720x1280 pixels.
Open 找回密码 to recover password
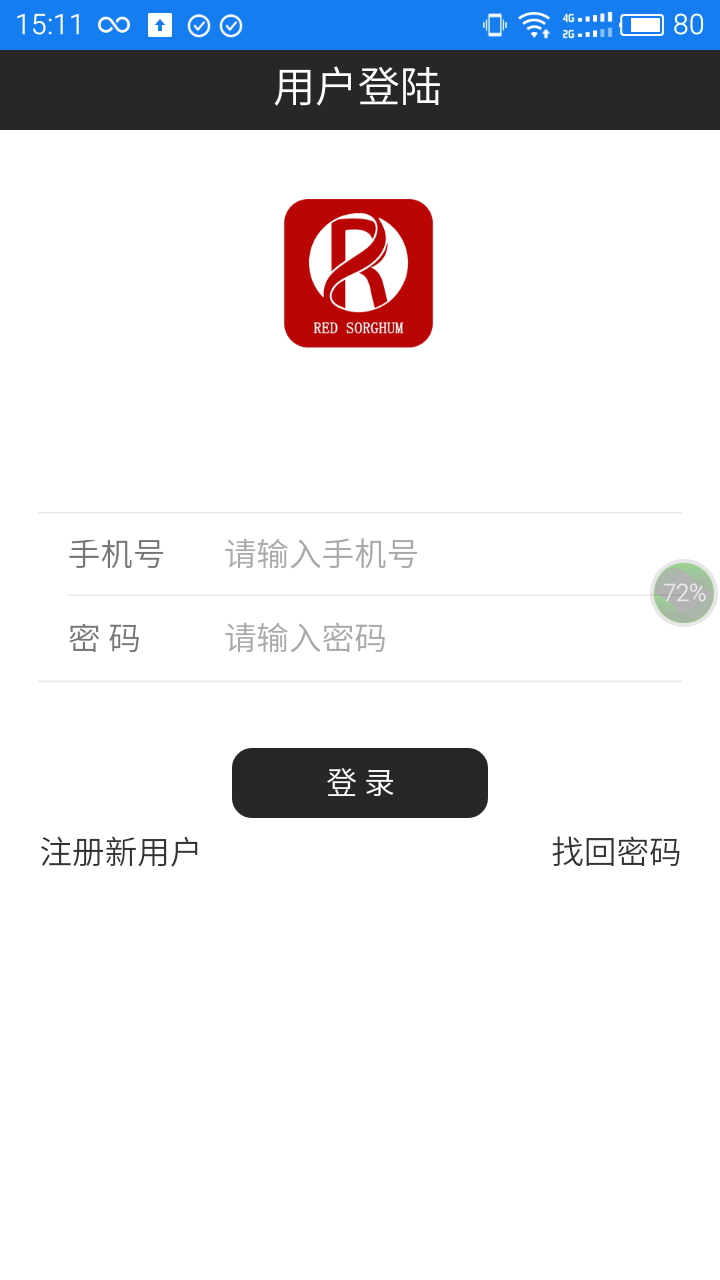[615, 852]
